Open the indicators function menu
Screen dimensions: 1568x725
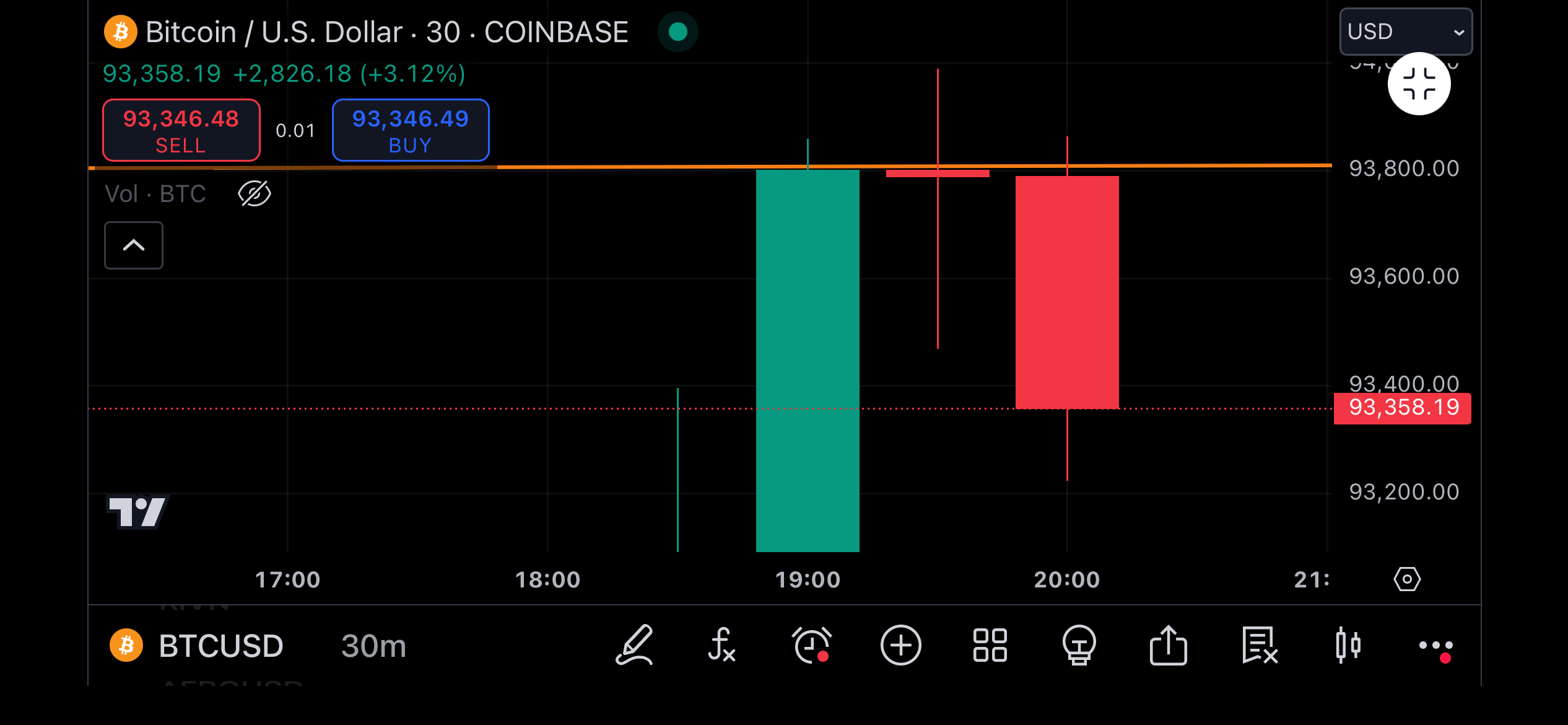(x=721, y=646)
